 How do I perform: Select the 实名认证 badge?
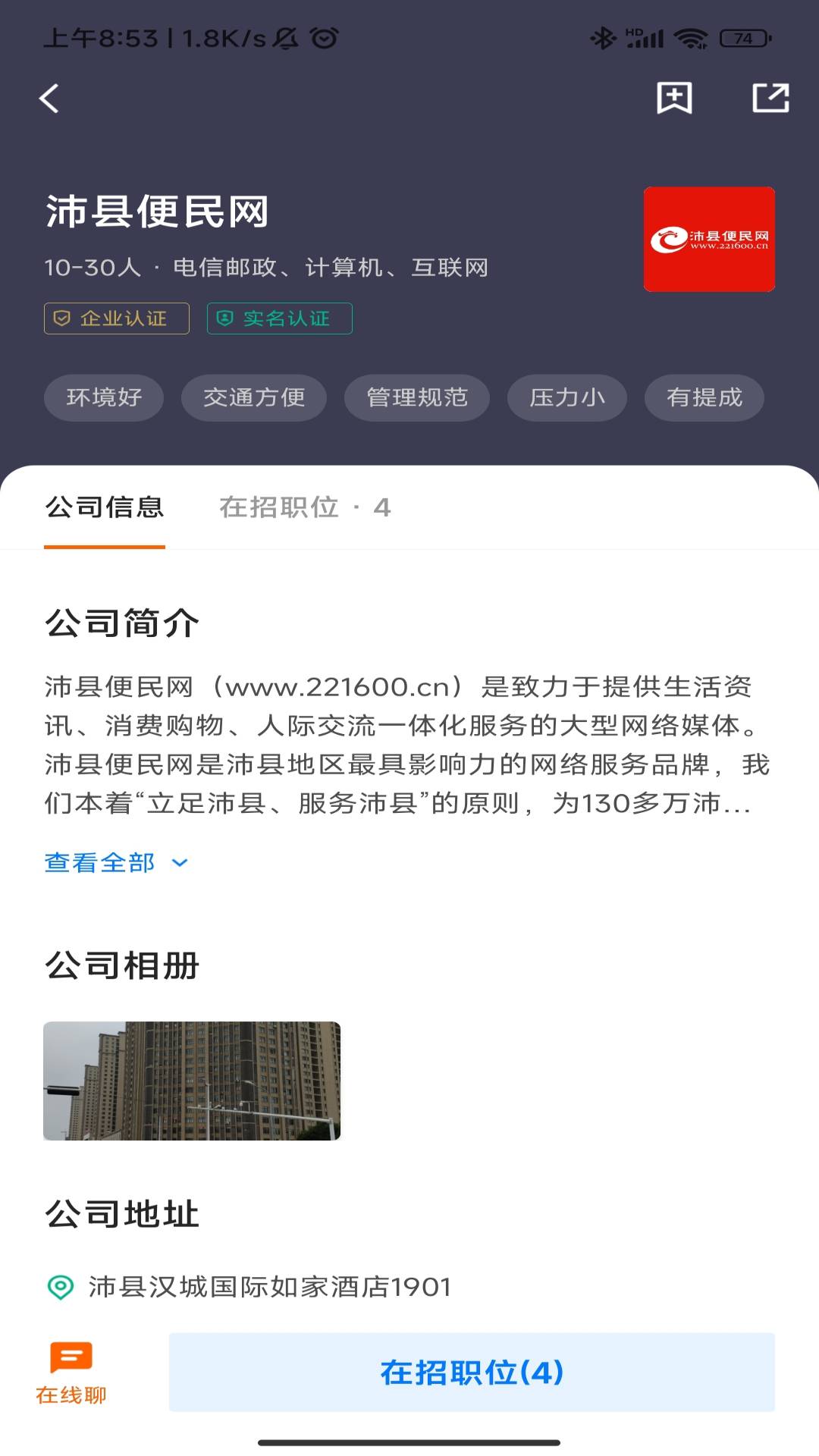pos(279,318)
